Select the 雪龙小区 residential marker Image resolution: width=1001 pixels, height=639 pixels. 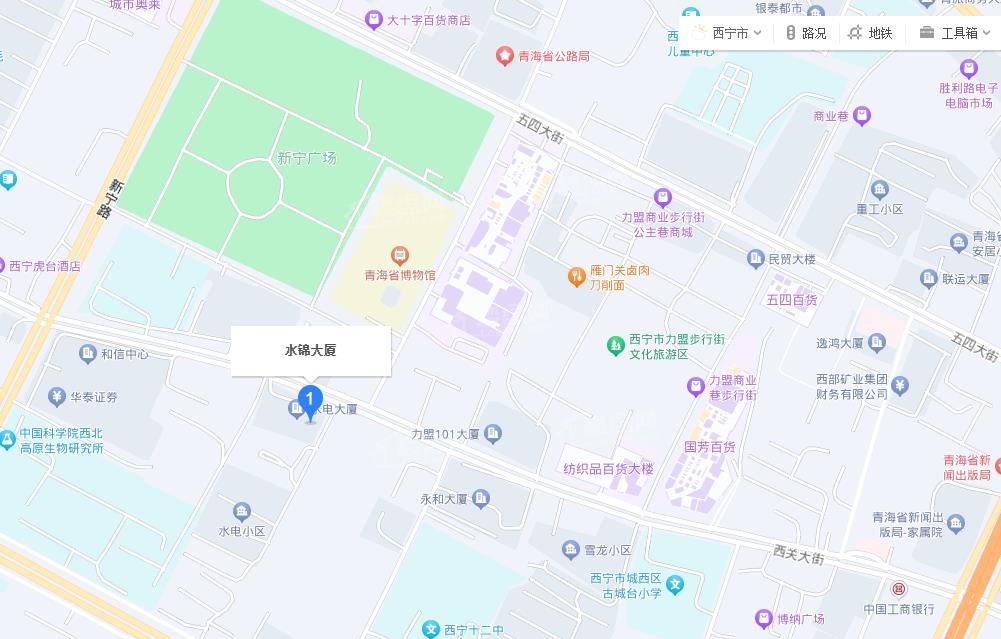click(x=570, y=549)
